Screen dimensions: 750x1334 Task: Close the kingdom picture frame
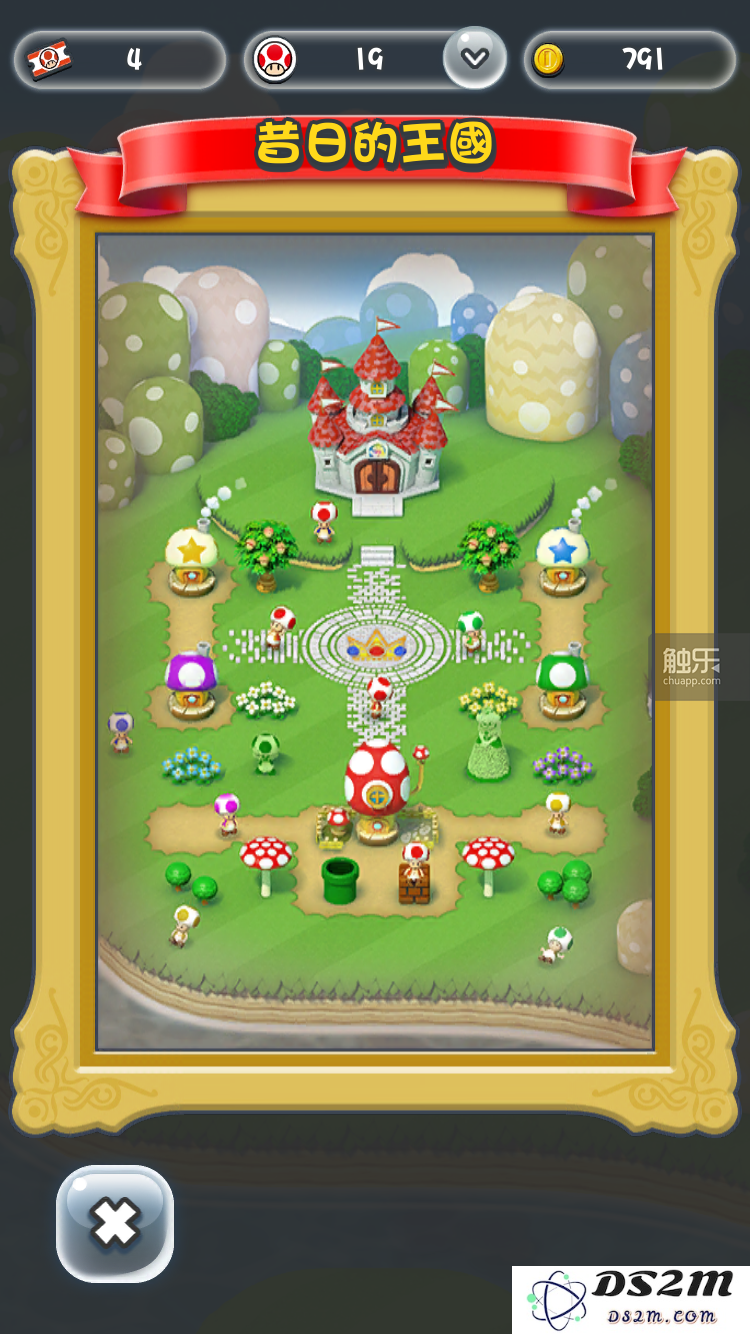coord(115,1223)
